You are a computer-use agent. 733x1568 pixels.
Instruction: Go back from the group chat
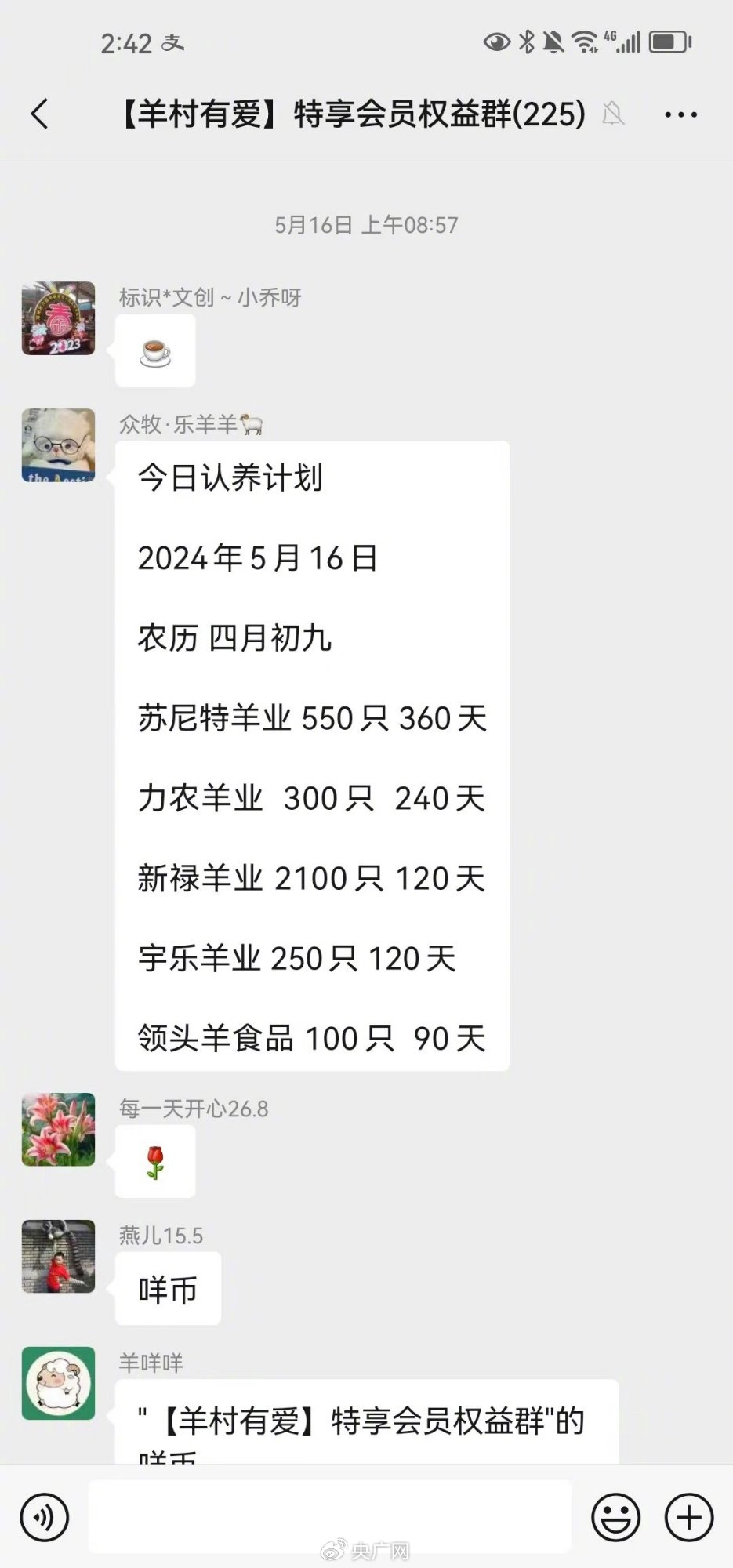[40, 114]
